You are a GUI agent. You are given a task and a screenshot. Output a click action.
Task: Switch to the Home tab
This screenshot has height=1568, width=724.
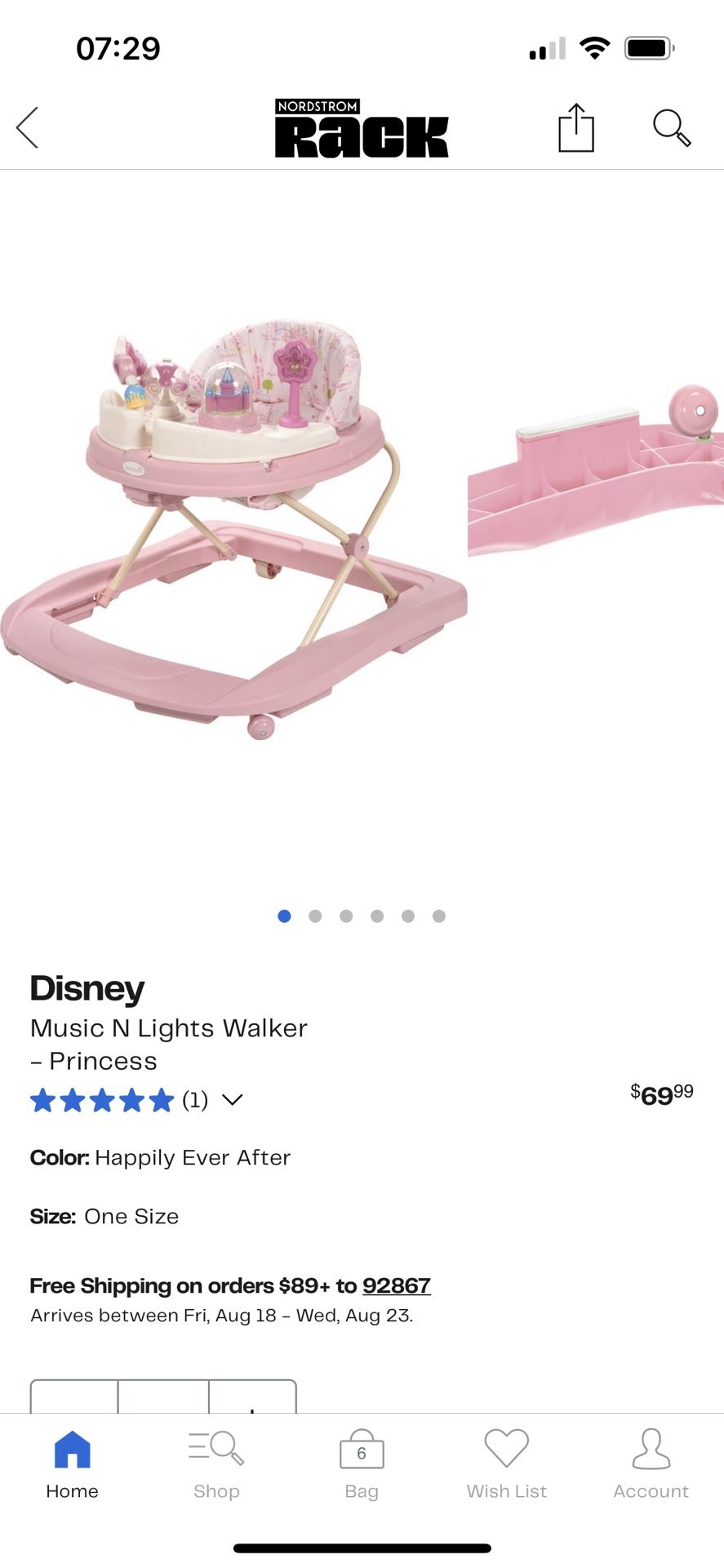coord(72,1465)
